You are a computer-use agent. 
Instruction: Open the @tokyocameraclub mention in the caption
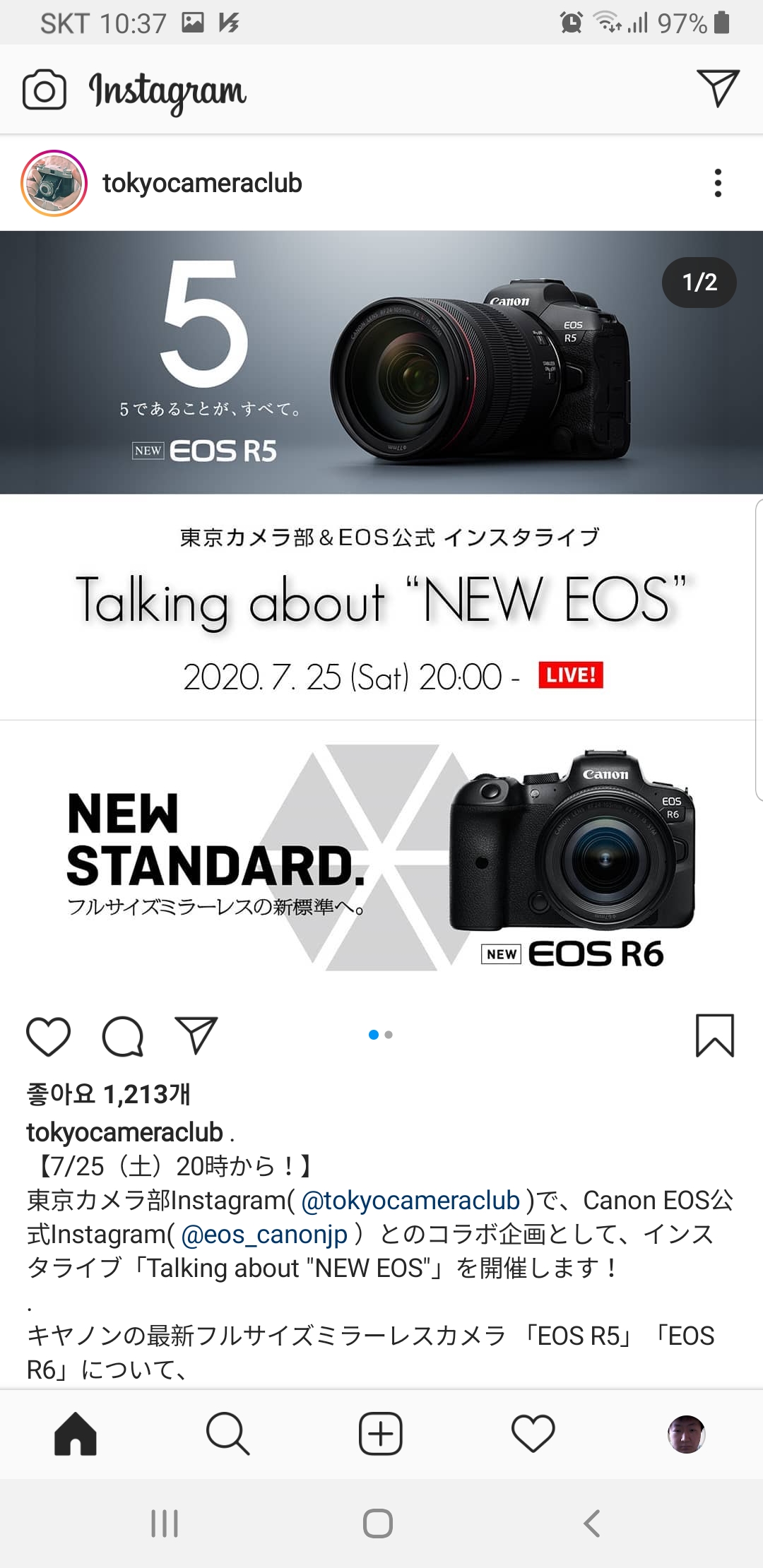point(410,1201)
